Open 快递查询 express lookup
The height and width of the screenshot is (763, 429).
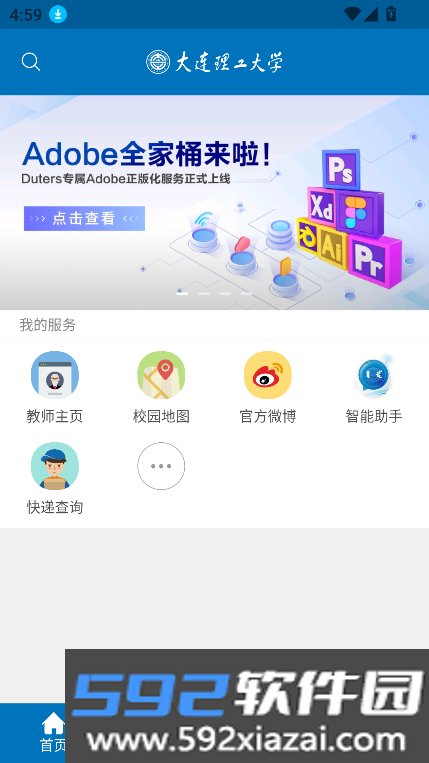[54, 478]
